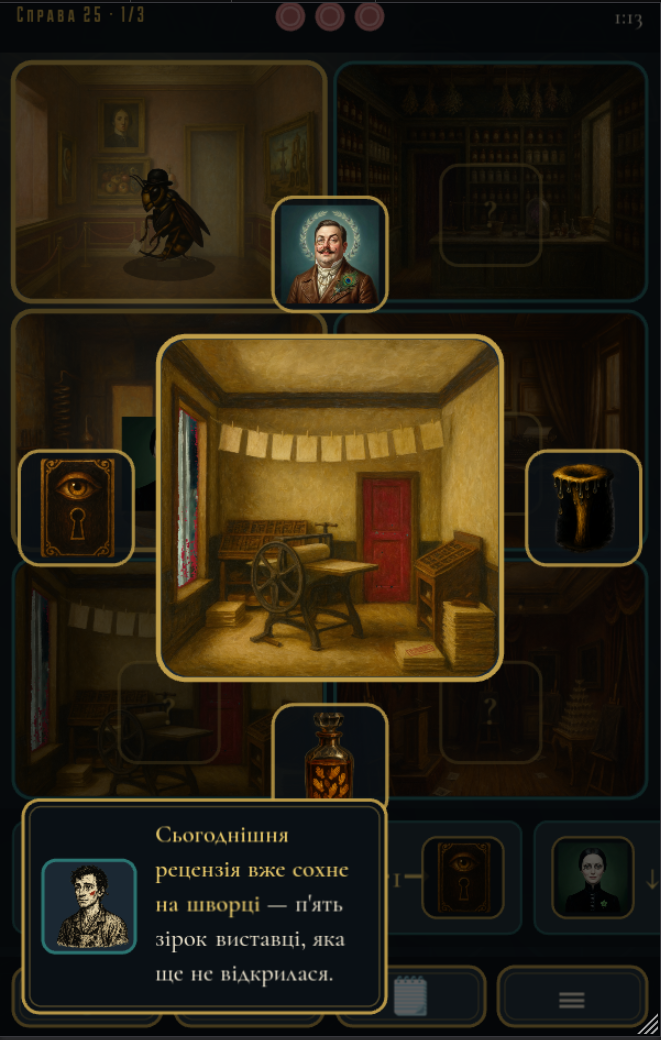Screen dimensions: 661x1040
Task: Tap the question mark slot in the apothecary room
Action: tap(491, 215)
